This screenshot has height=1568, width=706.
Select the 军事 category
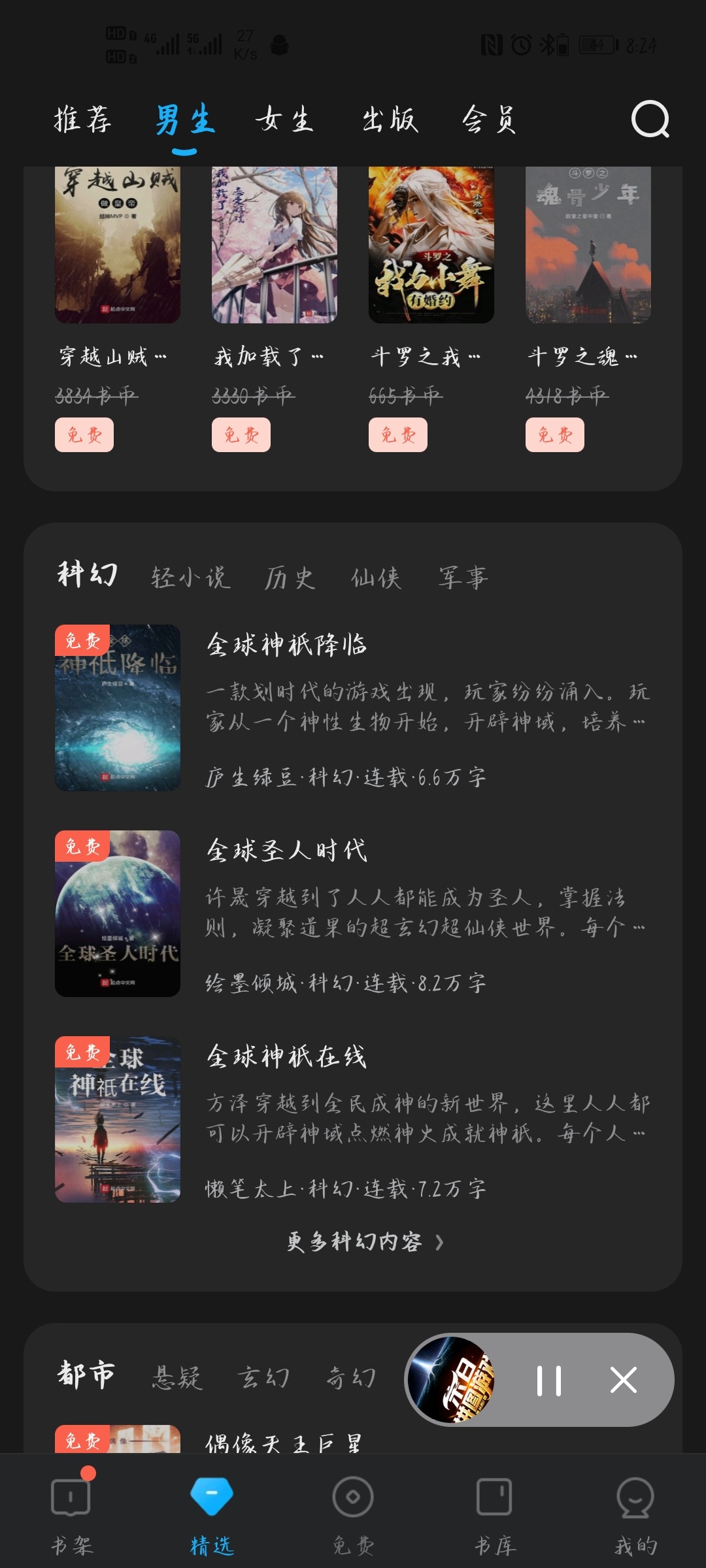tap(463, 578)
